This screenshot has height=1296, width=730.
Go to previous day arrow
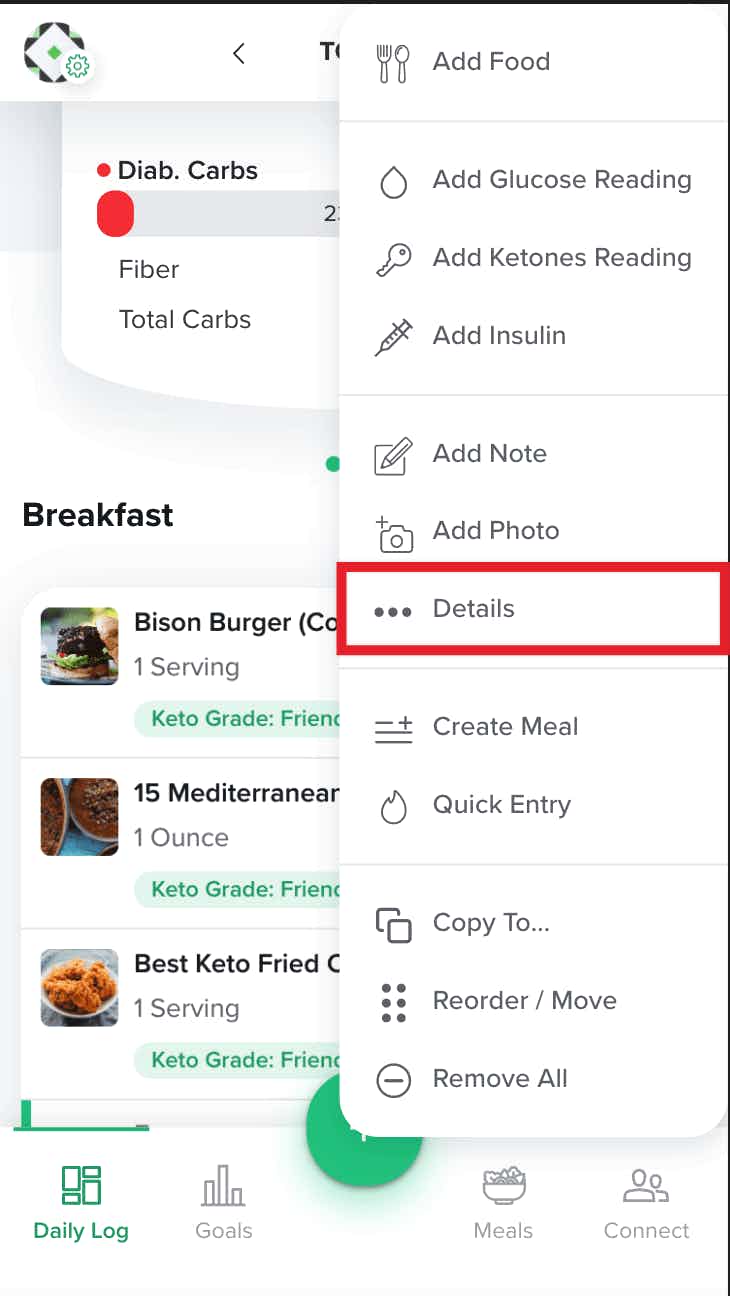(238, 53)
